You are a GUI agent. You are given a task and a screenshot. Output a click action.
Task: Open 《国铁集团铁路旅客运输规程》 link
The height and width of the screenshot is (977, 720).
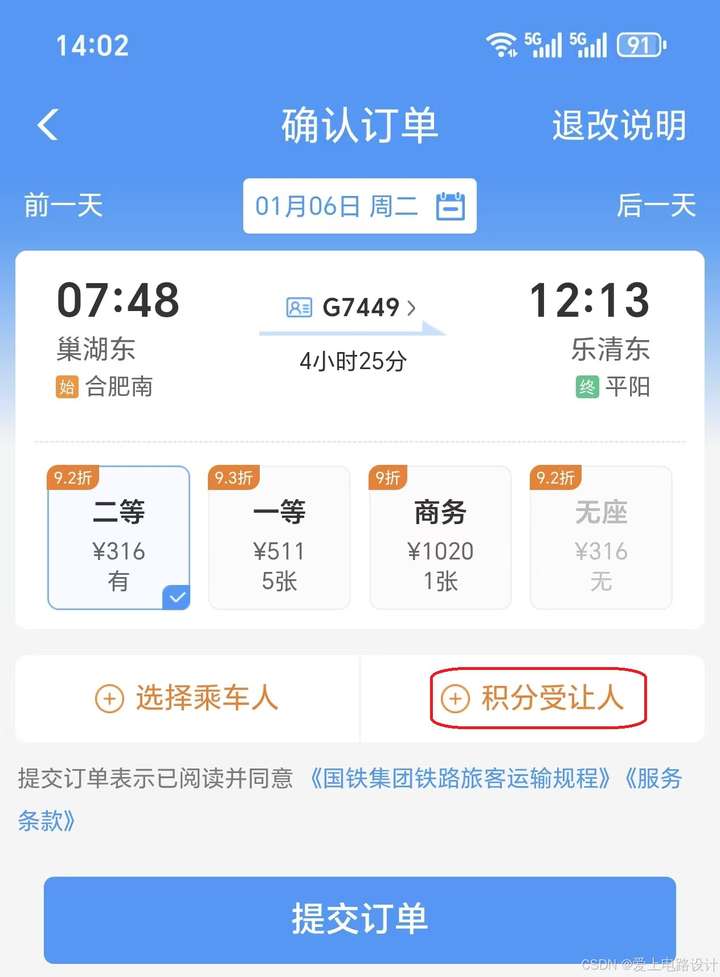460,778
